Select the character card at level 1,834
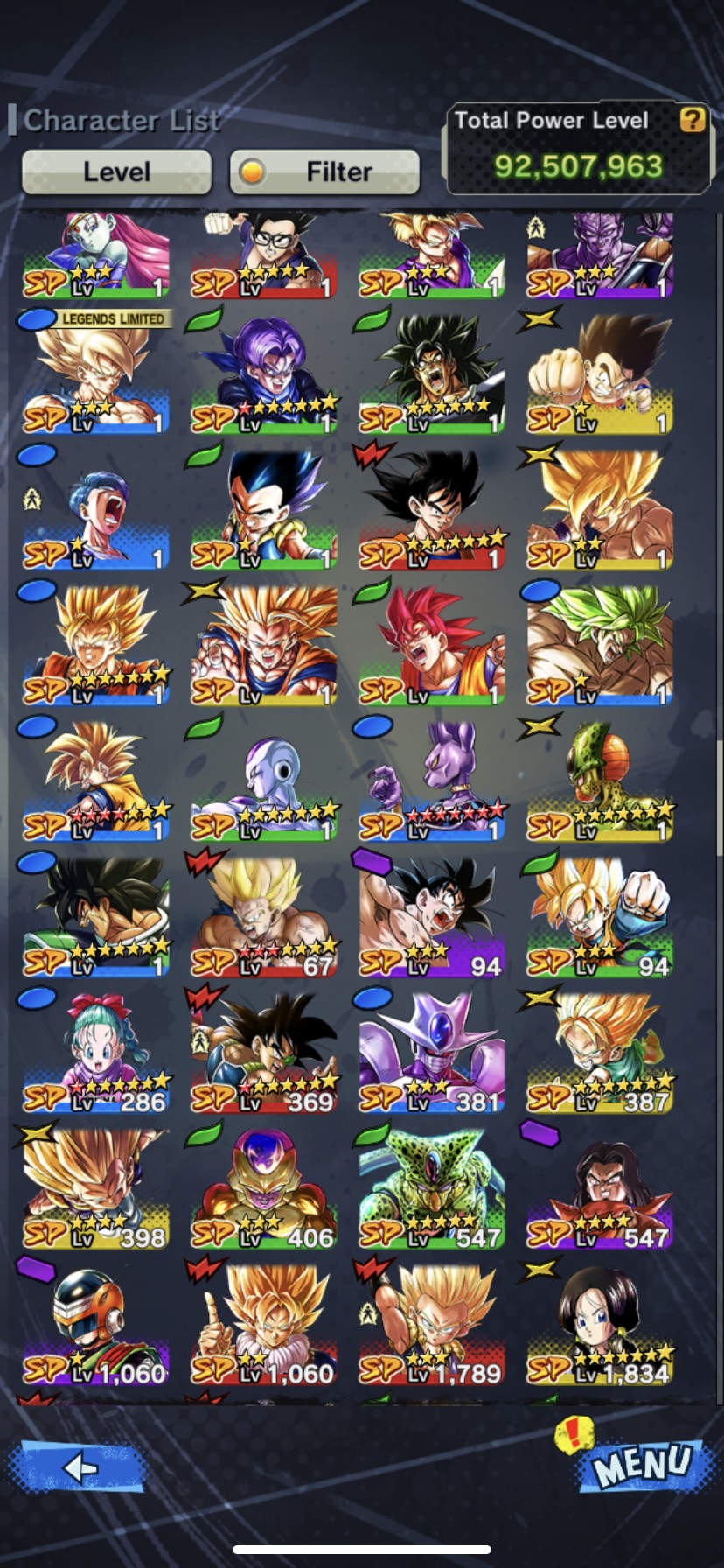Viewport: 724px width, 1568px height. click(x=600, y=1324)
